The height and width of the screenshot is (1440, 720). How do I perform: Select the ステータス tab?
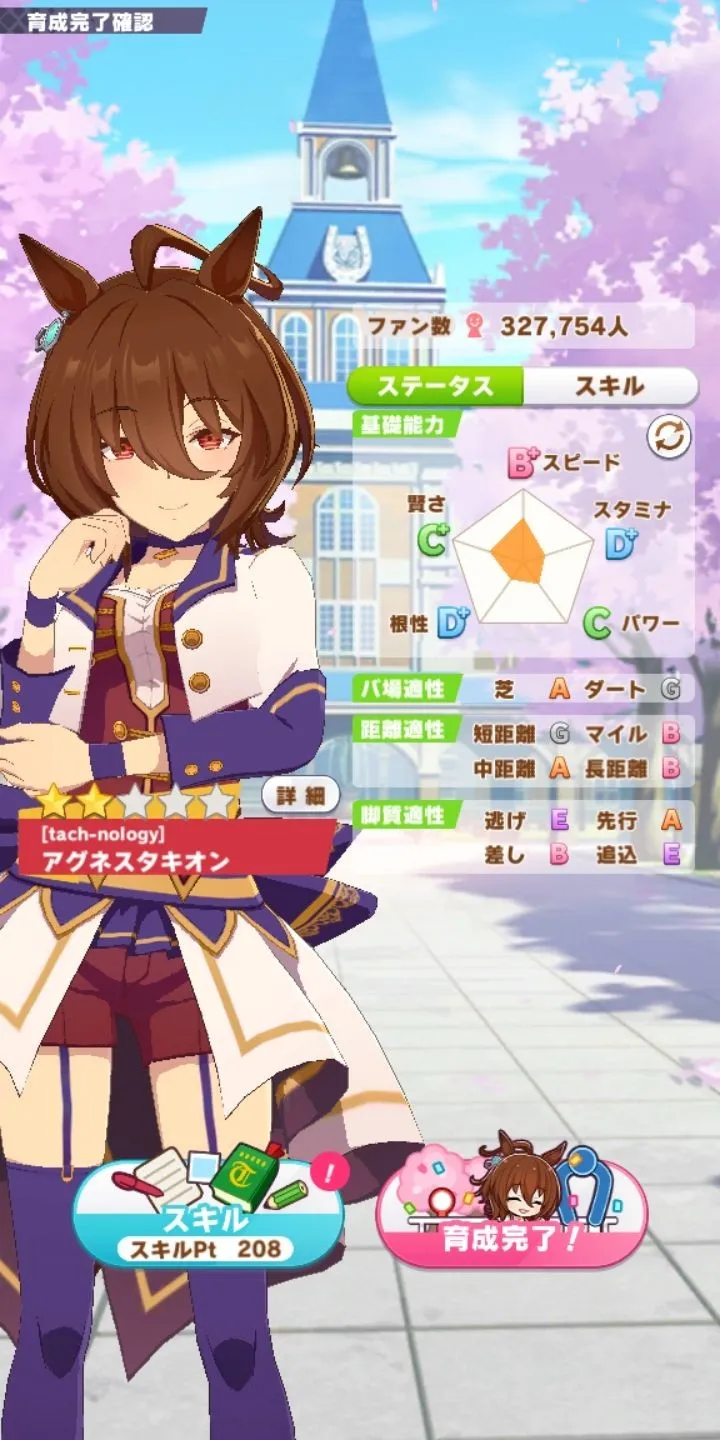[435, 386]
